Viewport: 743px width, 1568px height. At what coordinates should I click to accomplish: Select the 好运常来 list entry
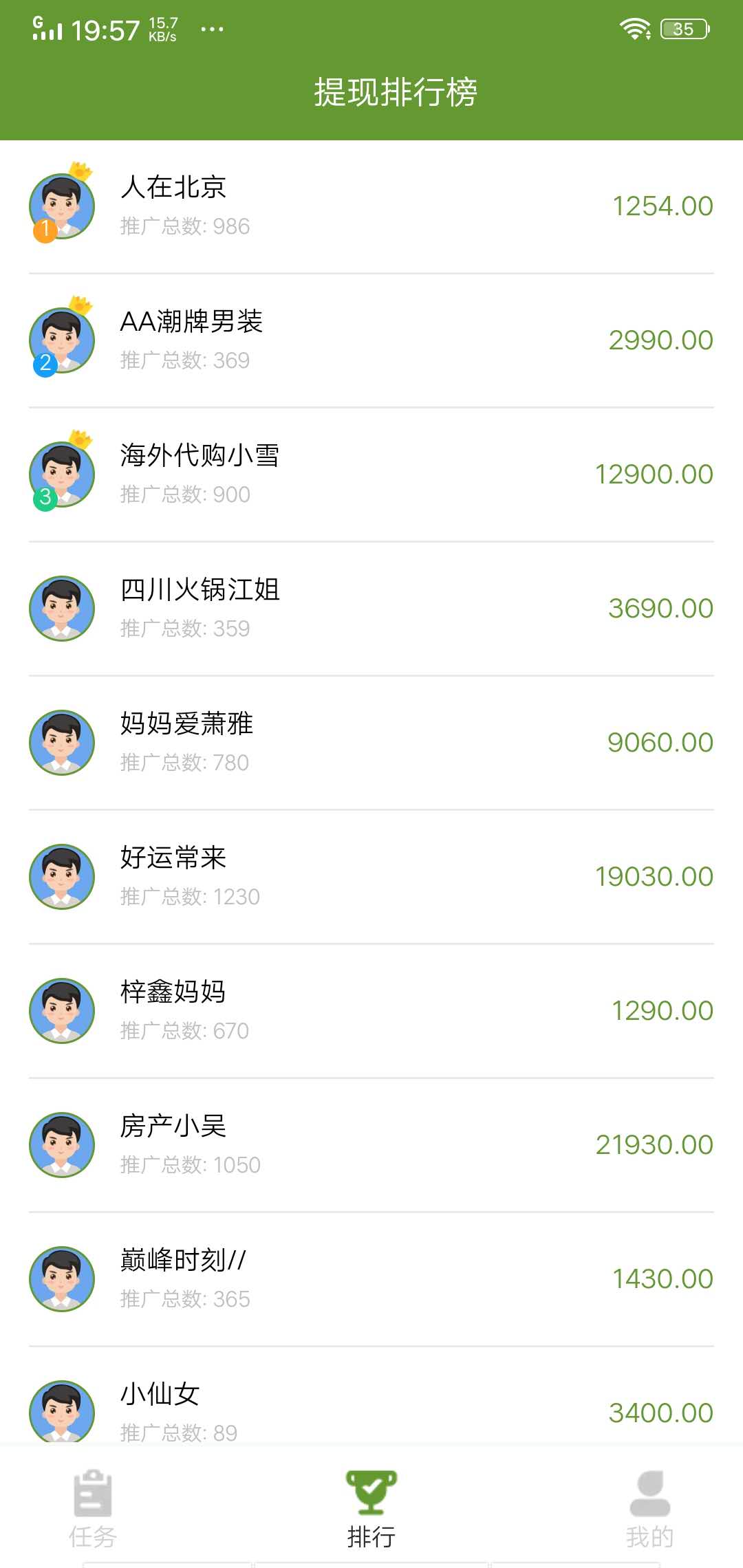[x=371, y=877]
